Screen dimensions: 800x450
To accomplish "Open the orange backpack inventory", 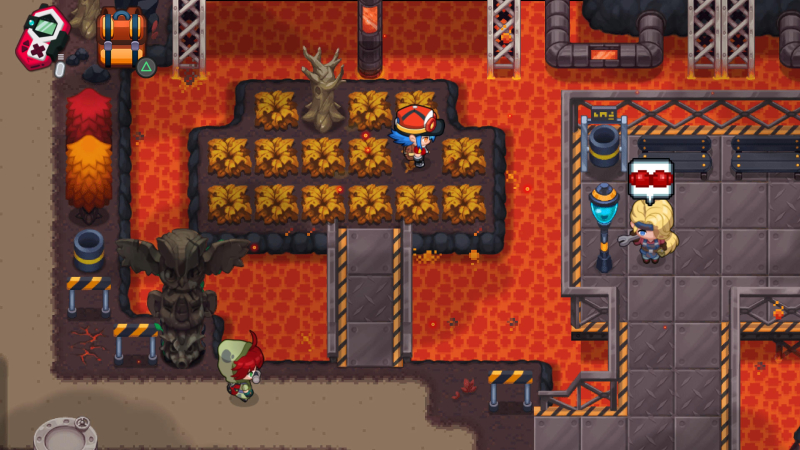I will (122, 38).
